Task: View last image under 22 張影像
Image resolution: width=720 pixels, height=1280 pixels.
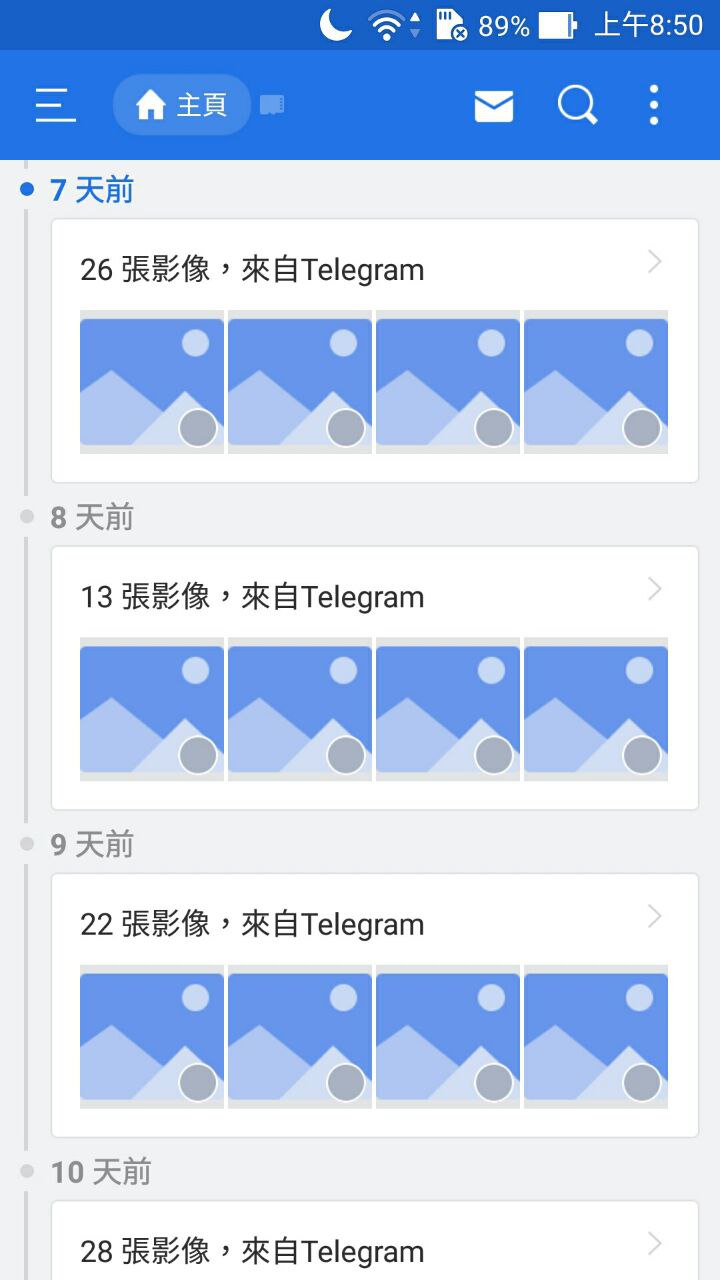Action: (x=596, y=1036)
